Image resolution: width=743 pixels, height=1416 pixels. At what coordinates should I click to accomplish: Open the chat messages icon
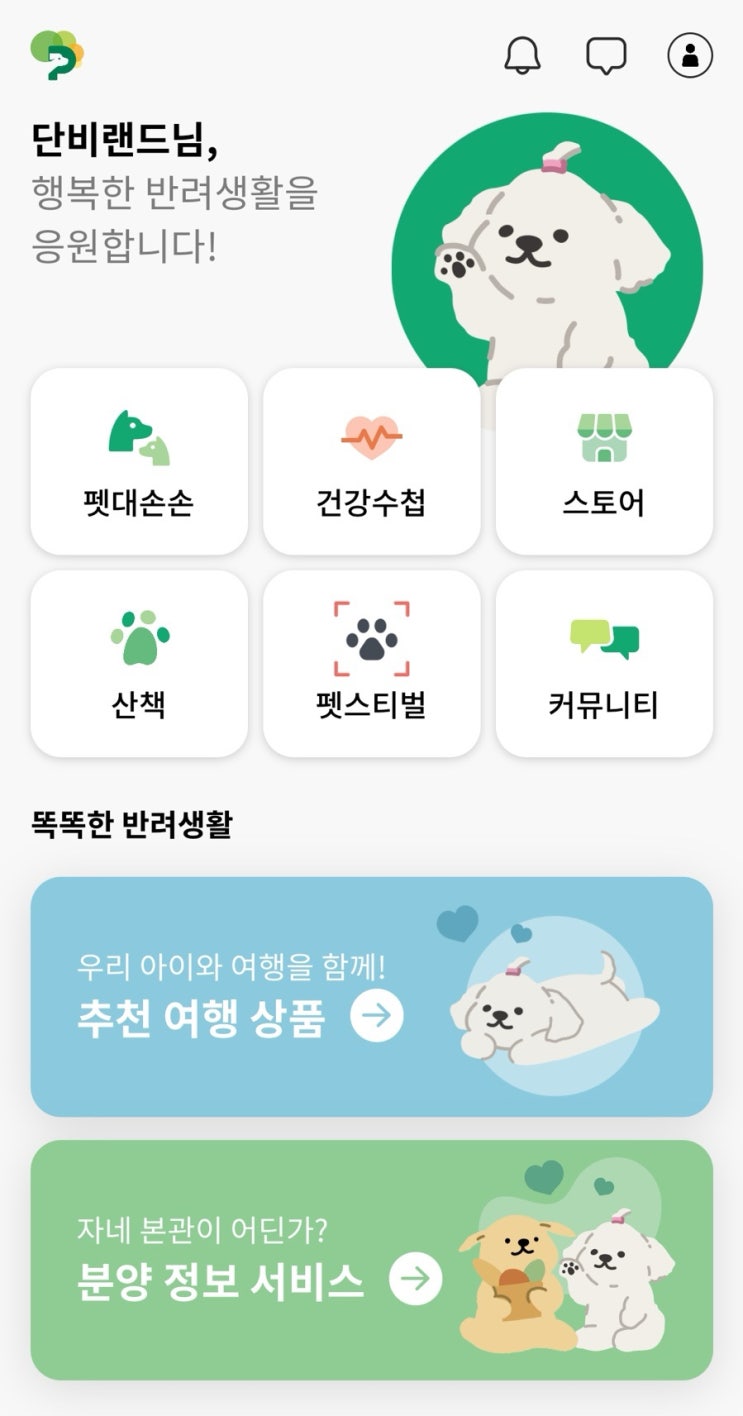[606, 56]
